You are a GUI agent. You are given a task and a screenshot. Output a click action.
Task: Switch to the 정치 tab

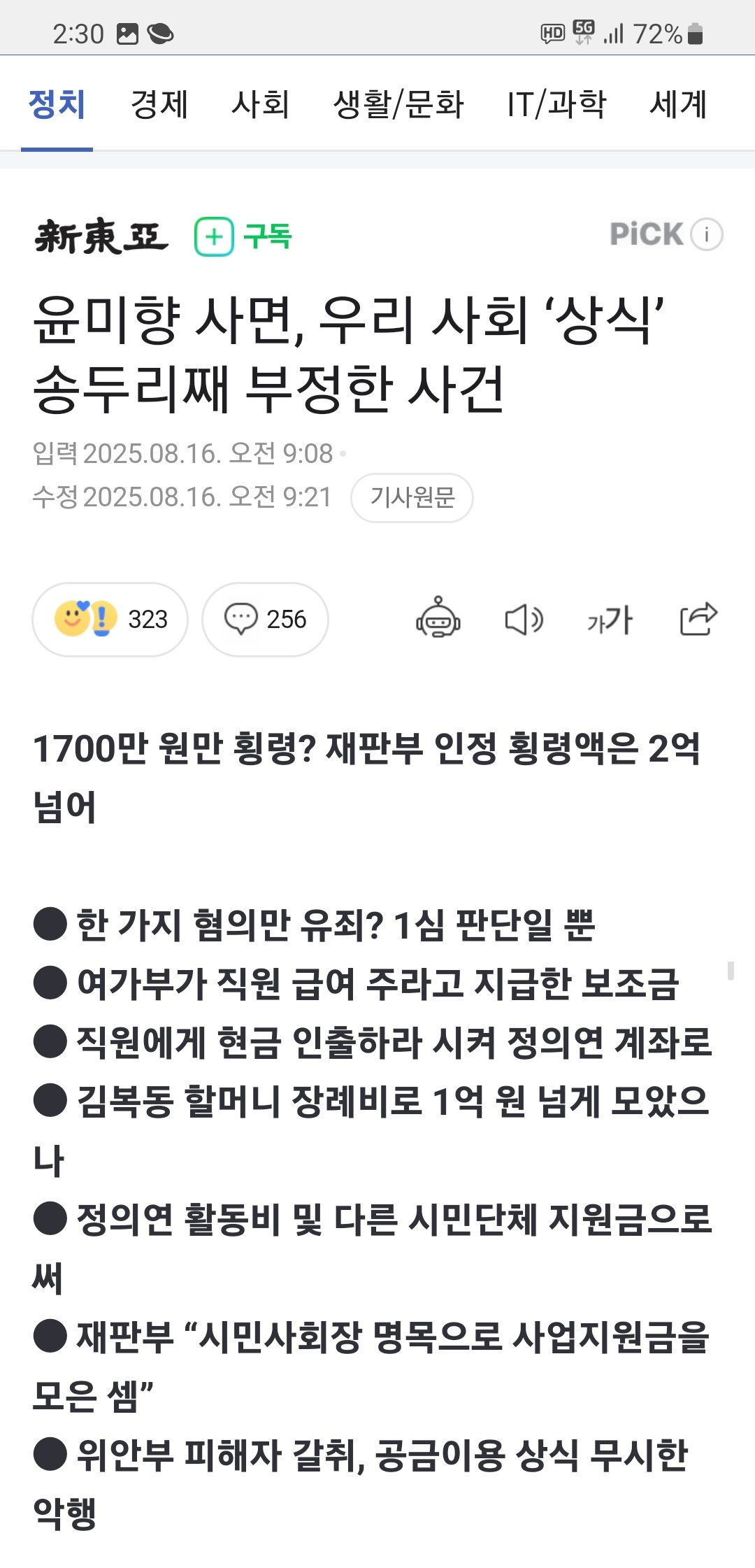pos(57,105)
